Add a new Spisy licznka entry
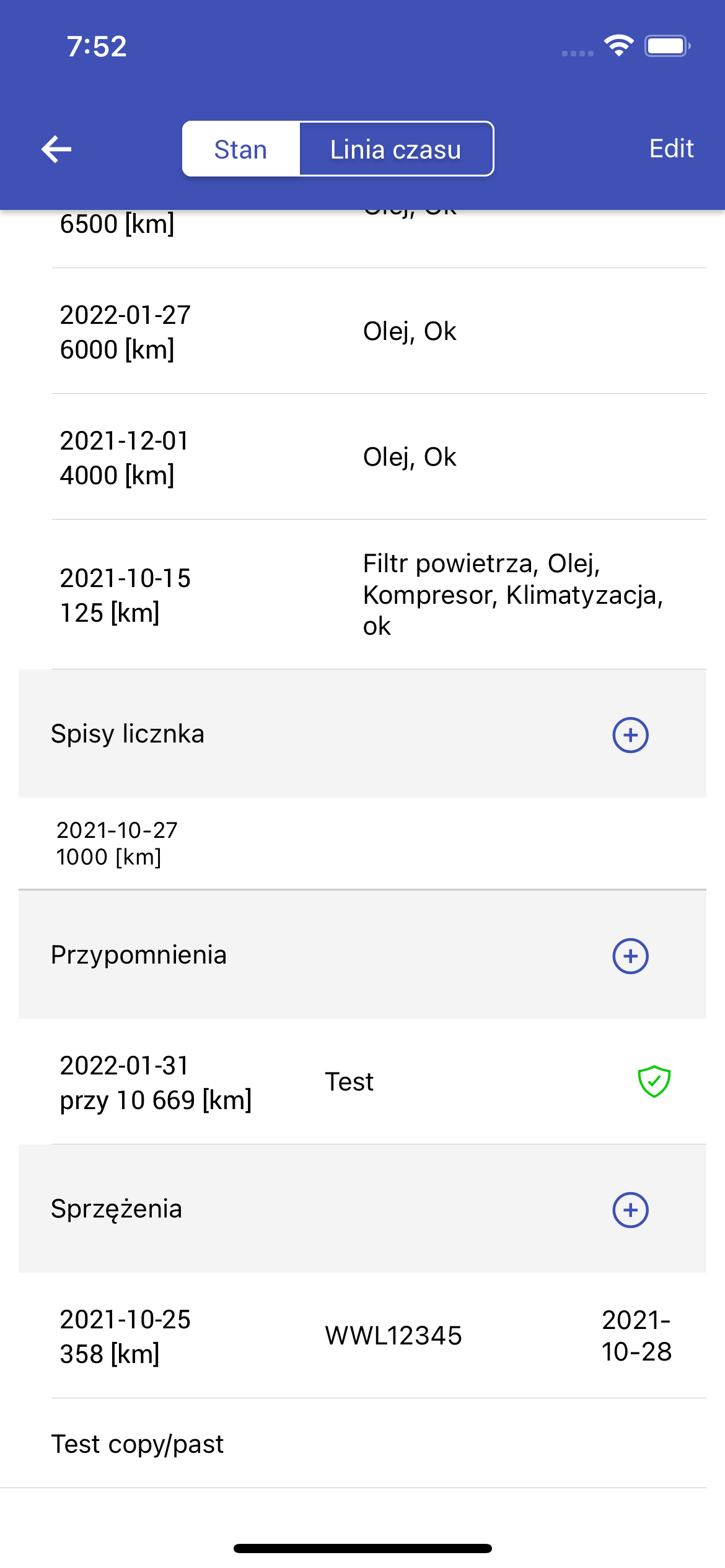725x1568 pixels. pos(630,735)
